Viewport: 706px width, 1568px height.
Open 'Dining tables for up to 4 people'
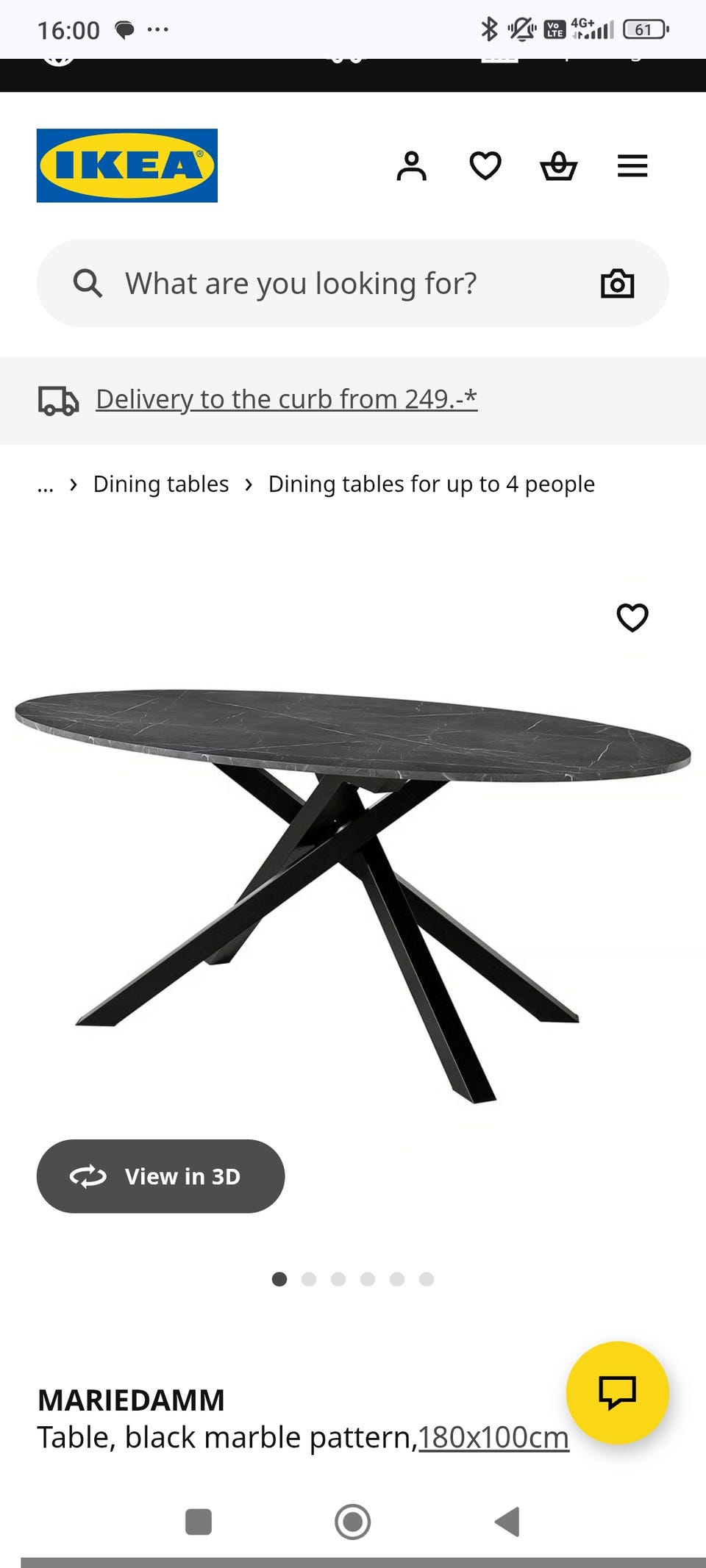431,484
